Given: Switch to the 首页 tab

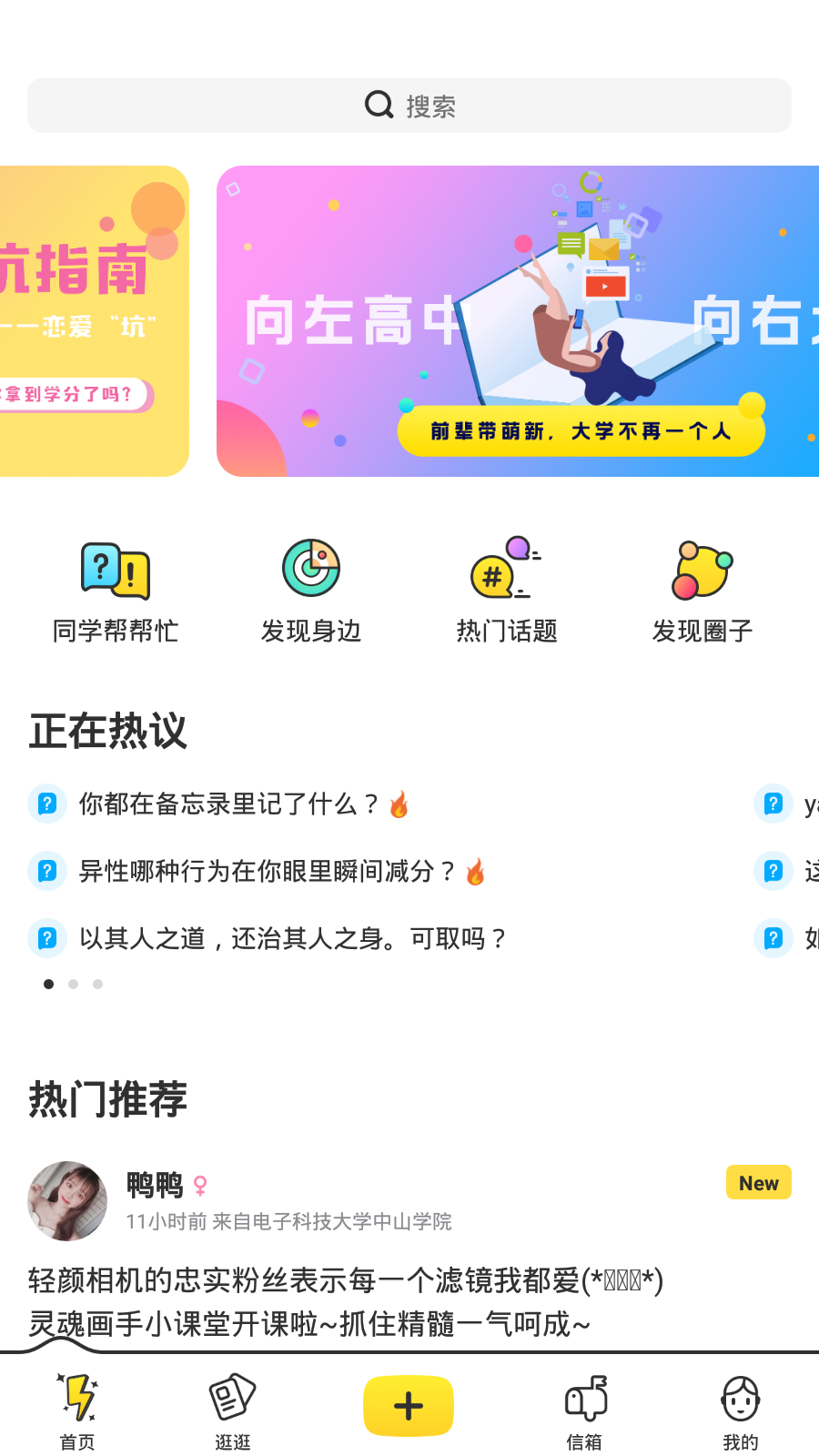Looking at the screenshot, I should point(77,1410).
